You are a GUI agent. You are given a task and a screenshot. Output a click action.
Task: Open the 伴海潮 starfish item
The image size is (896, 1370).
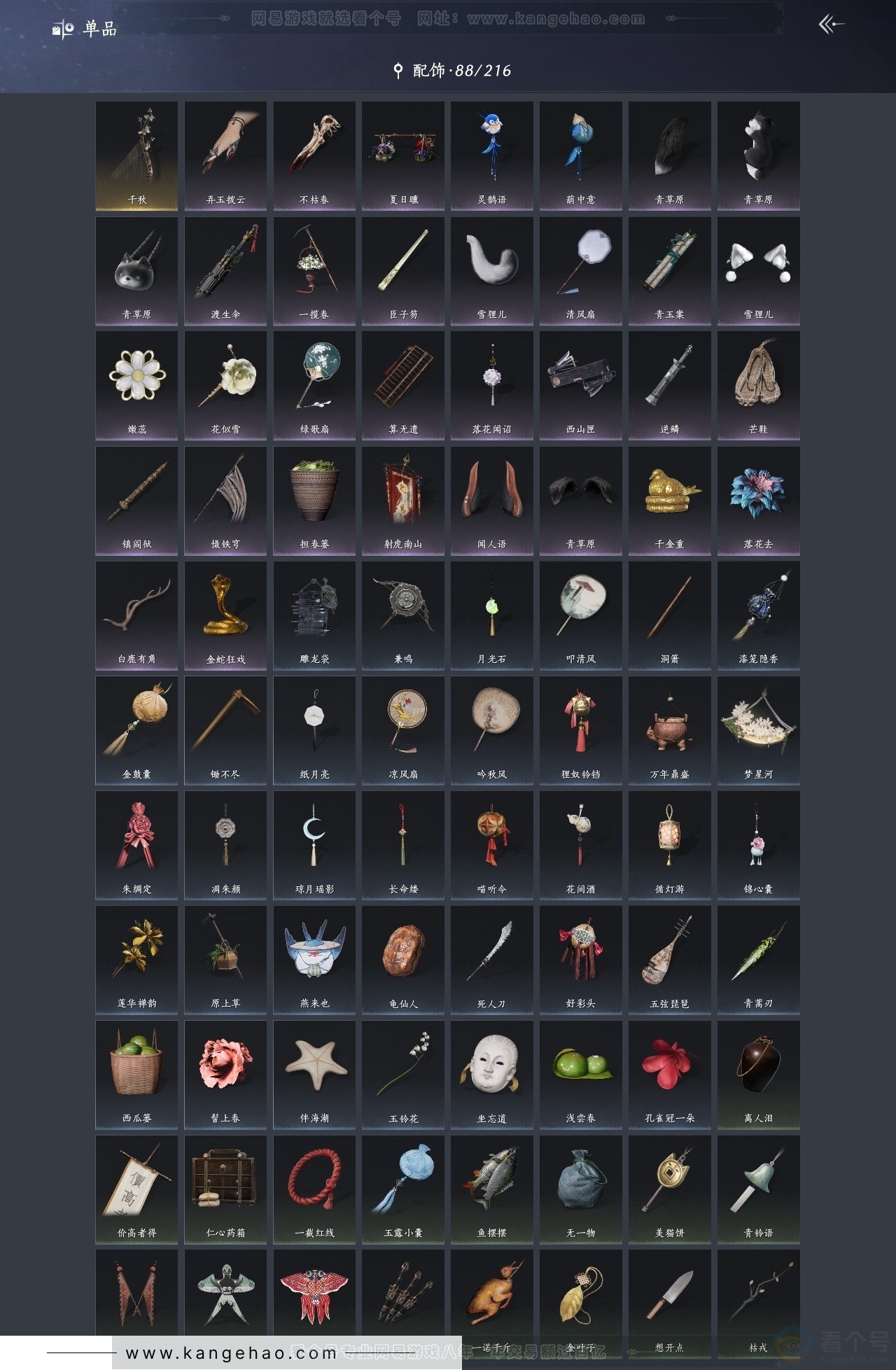314,1074
